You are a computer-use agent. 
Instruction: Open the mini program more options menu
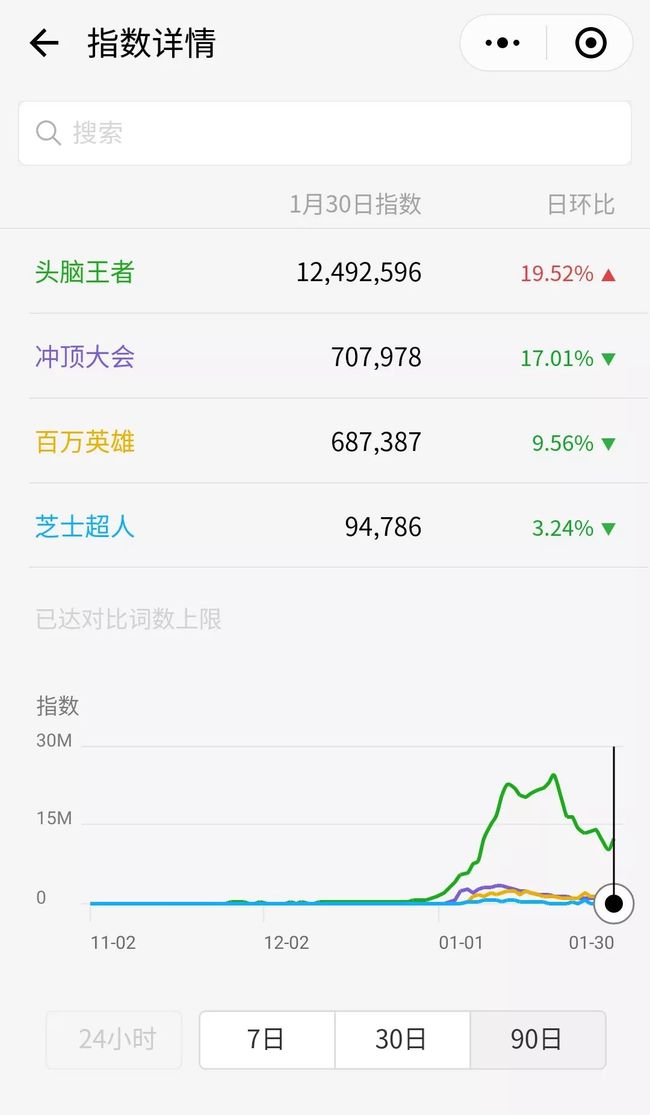pos(503,43)
